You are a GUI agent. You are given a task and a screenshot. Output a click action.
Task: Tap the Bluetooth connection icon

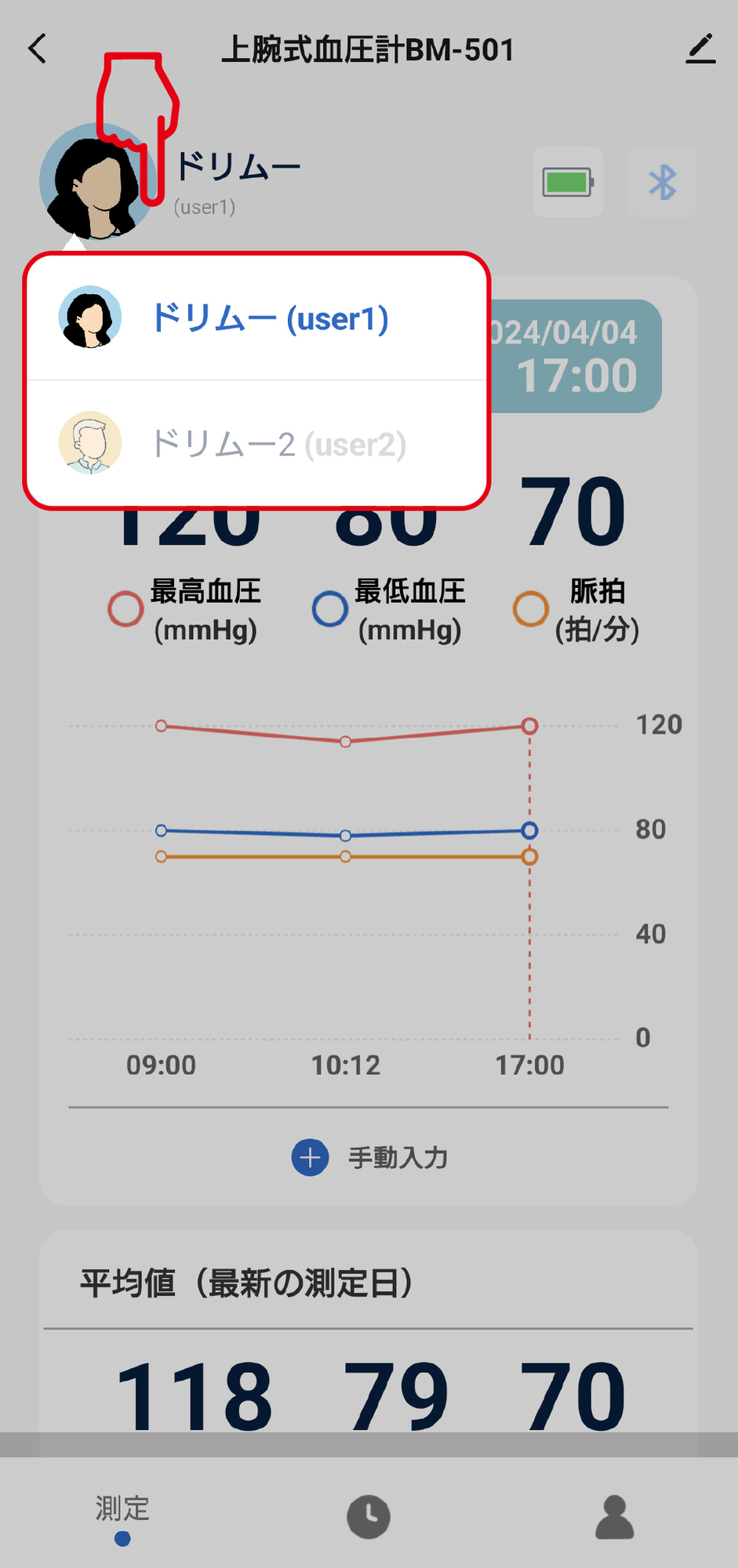point(662,183)
